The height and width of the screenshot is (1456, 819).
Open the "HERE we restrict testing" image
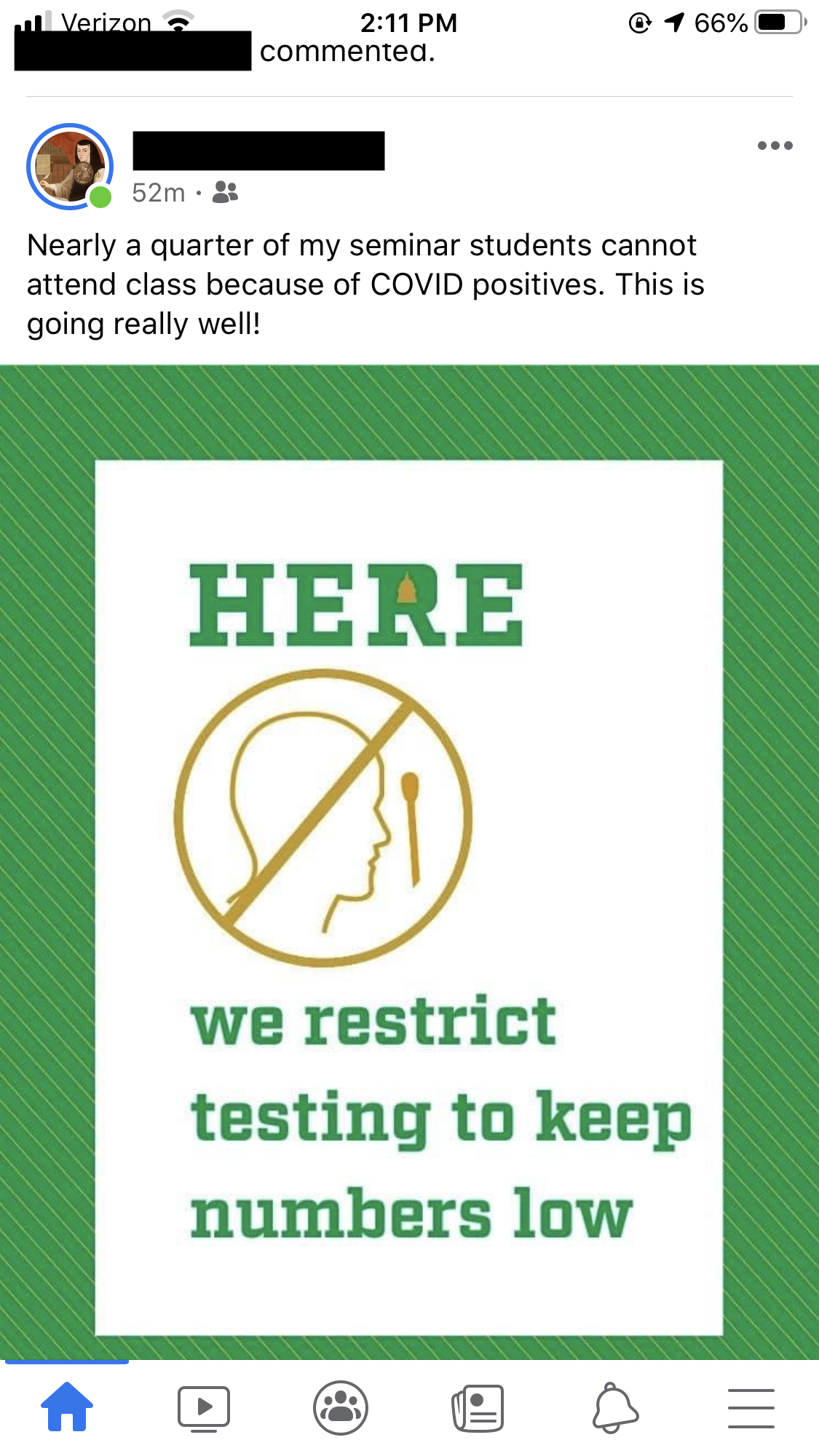click(409, 862)
